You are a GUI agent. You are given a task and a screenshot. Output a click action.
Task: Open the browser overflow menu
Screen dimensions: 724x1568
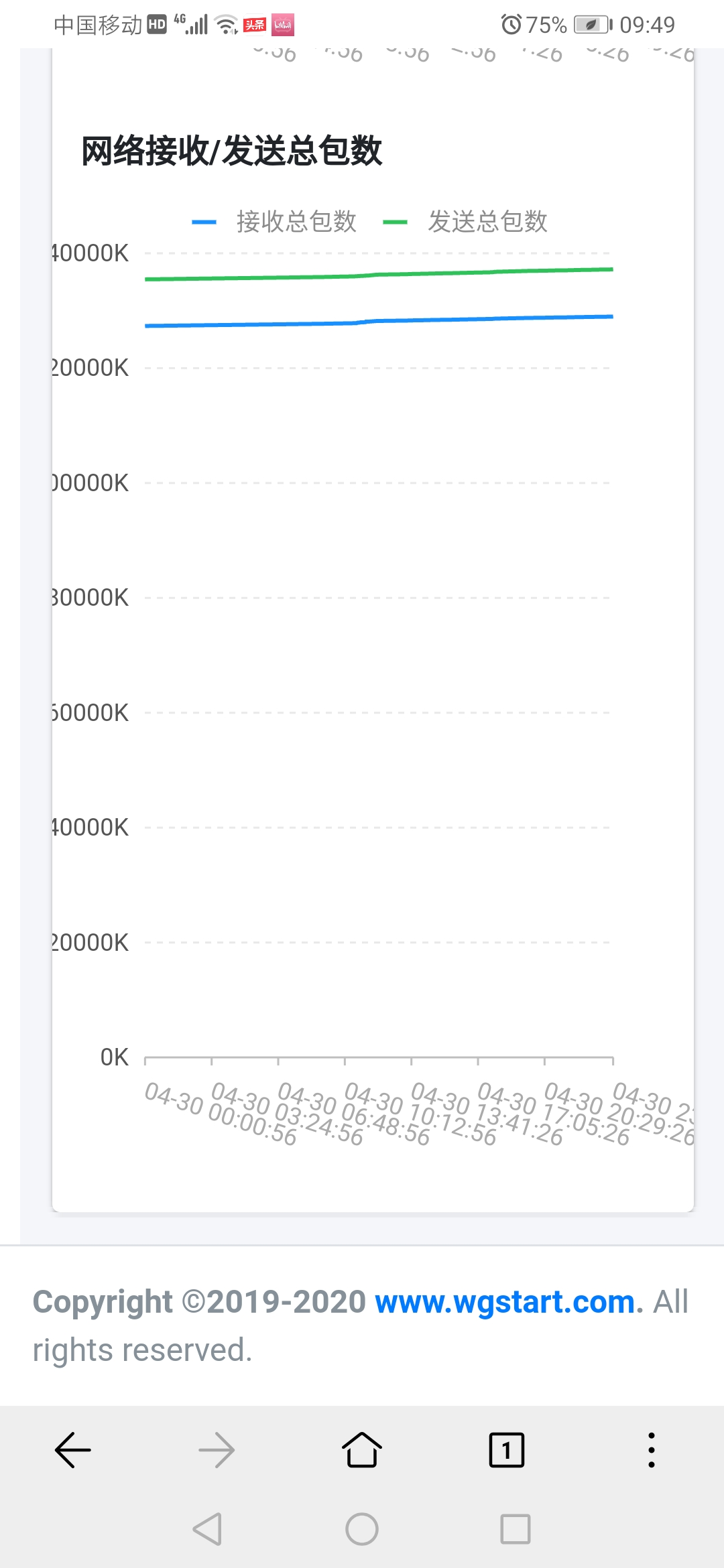652,1450
